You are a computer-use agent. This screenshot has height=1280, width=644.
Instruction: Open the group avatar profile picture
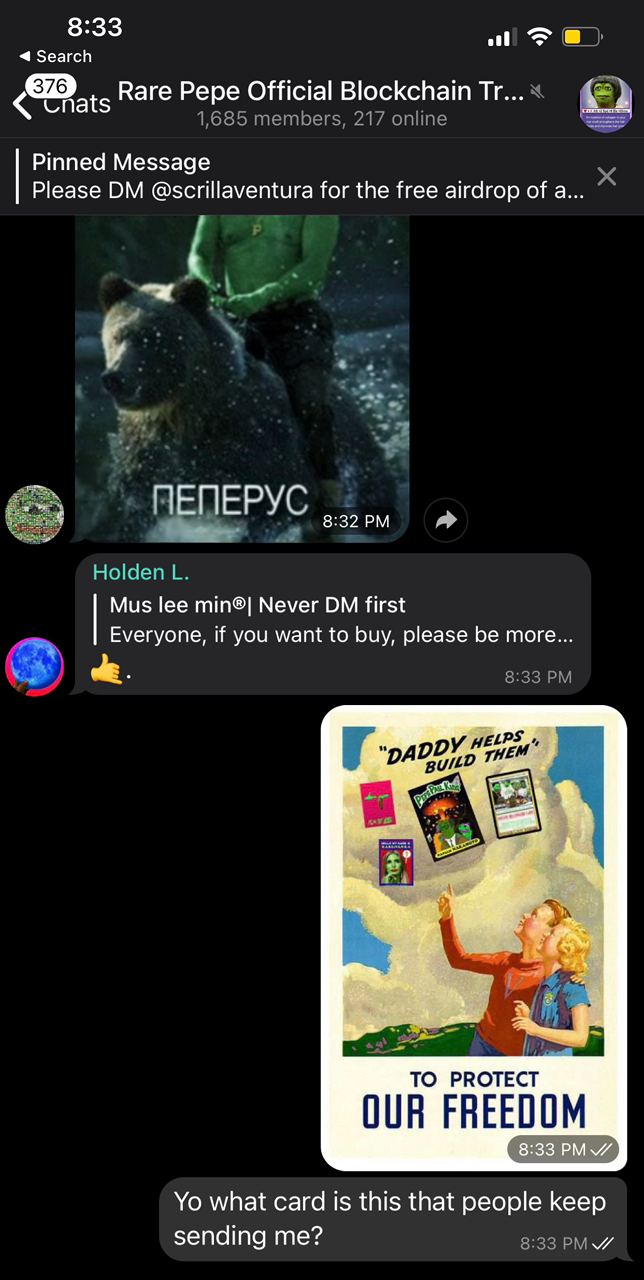606,104
